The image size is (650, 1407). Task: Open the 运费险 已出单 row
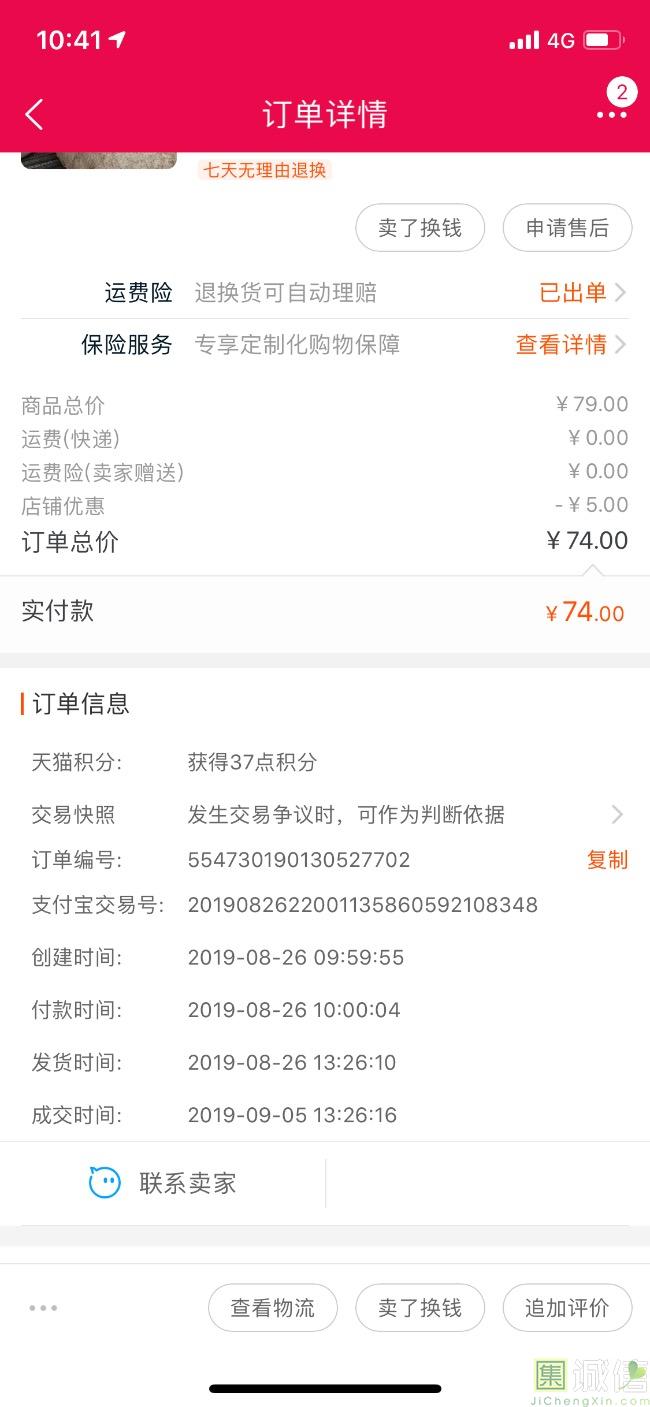(x=325, y=293)
